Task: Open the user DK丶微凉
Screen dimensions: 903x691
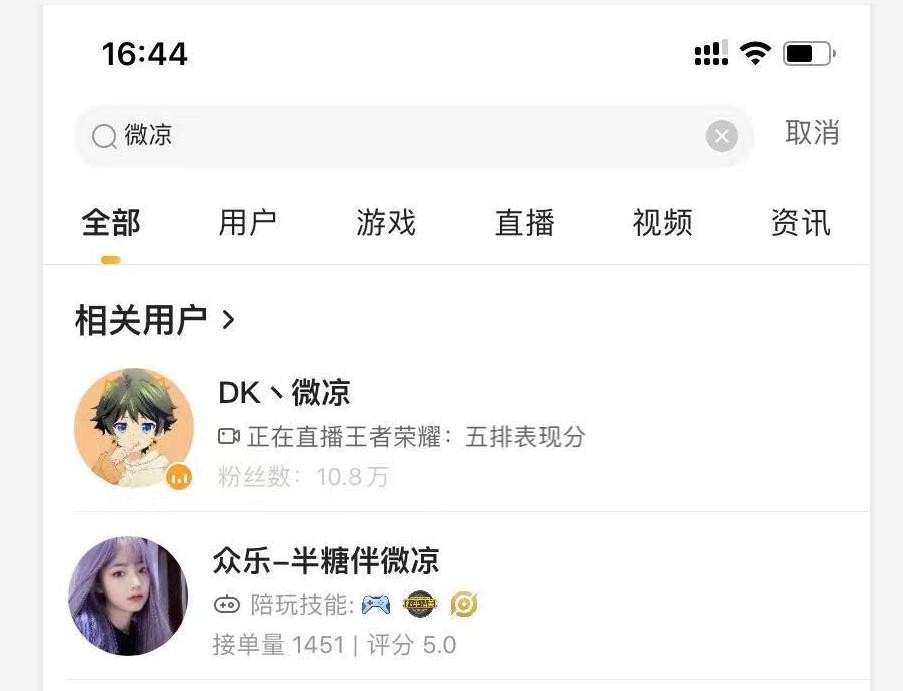Action: [285, 393]
